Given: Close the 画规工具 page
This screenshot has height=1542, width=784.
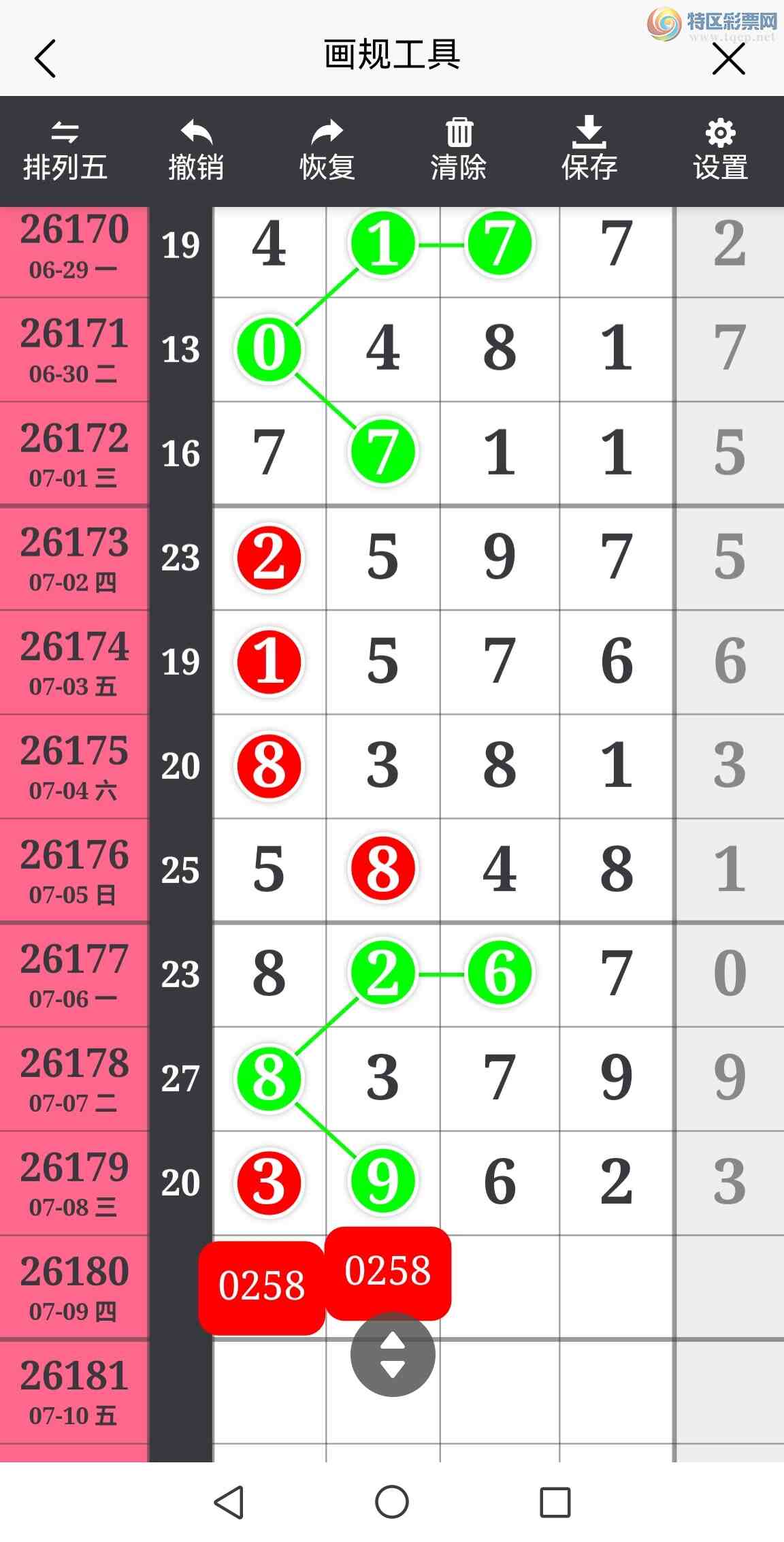Looking at the screenshot, I should click(x=729, y=59).
